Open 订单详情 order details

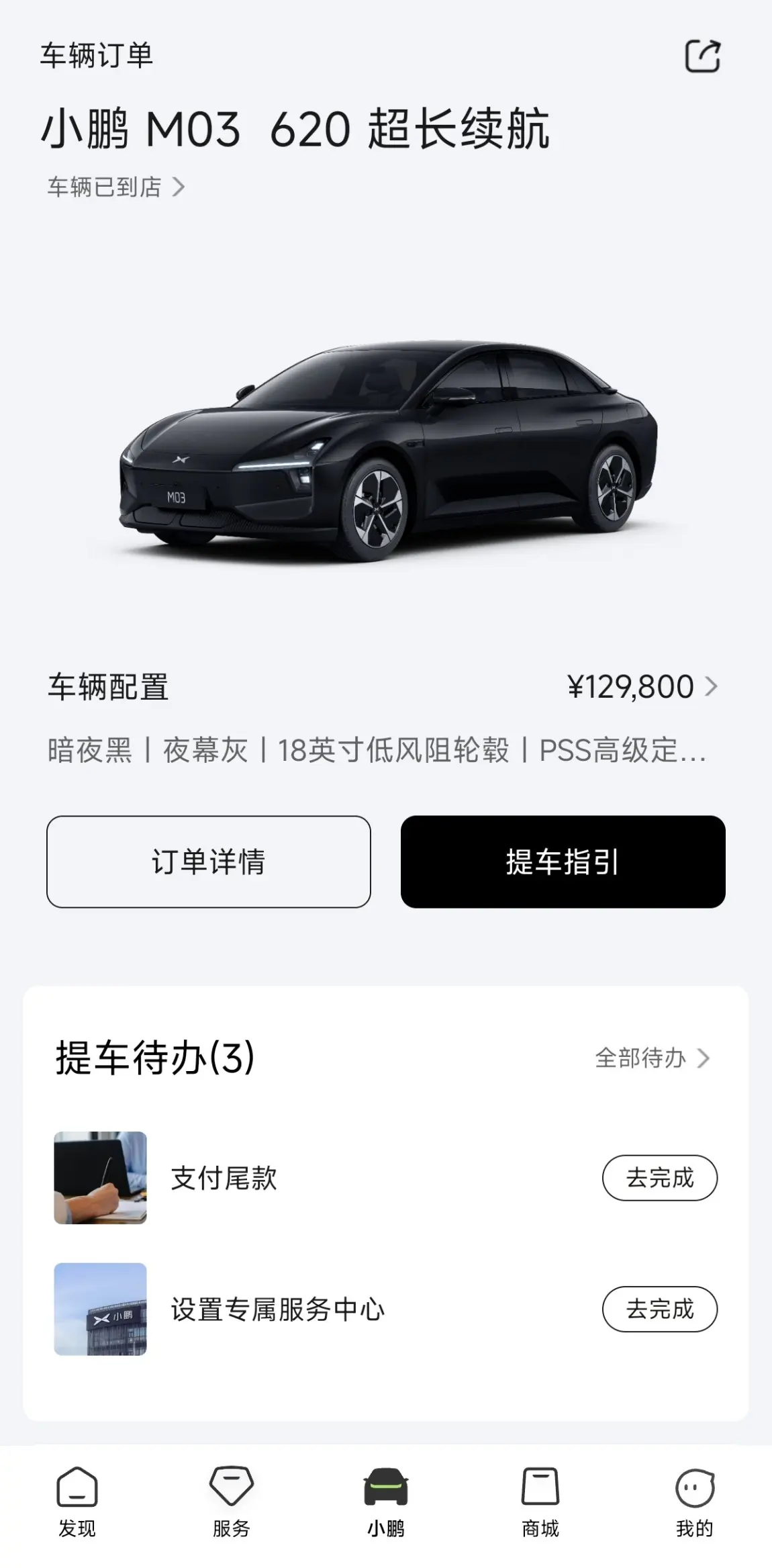[209, 862]
